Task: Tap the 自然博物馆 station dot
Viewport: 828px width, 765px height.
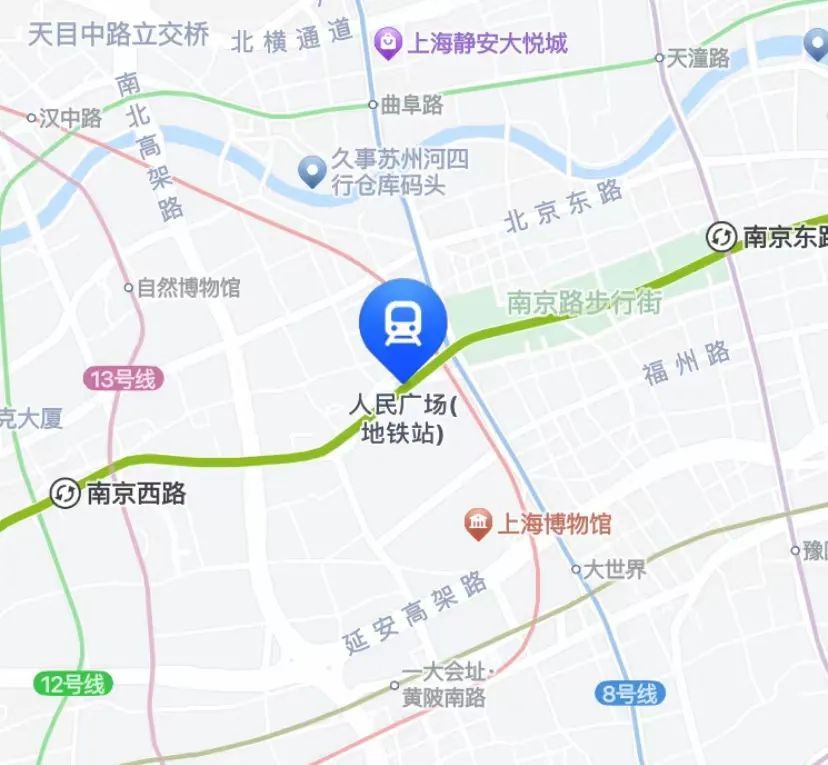Action: (128, 288)
